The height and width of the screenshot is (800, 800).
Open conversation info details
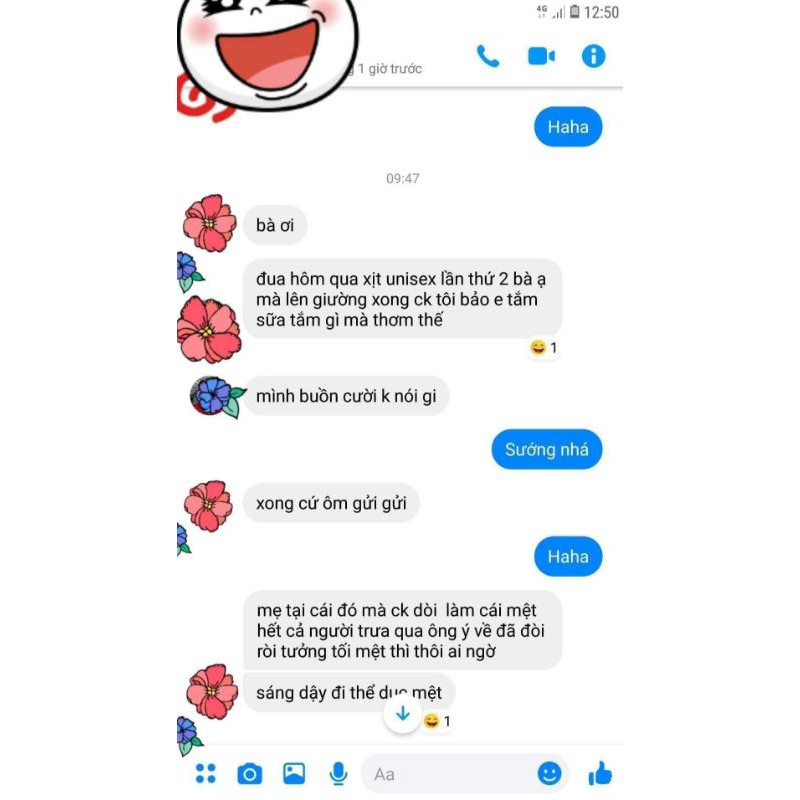(x=594, y=56)
